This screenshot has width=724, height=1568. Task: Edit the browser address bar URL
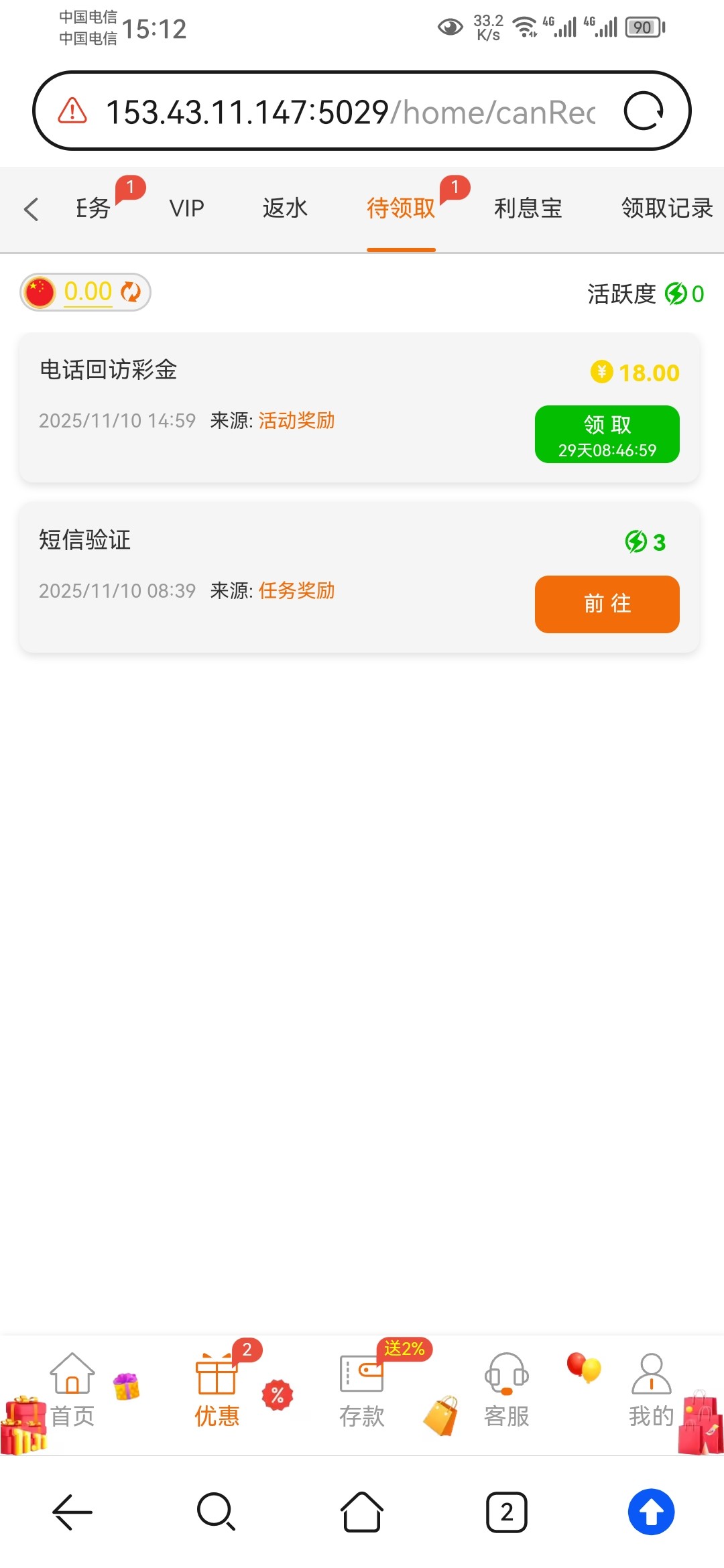point(349,112)
